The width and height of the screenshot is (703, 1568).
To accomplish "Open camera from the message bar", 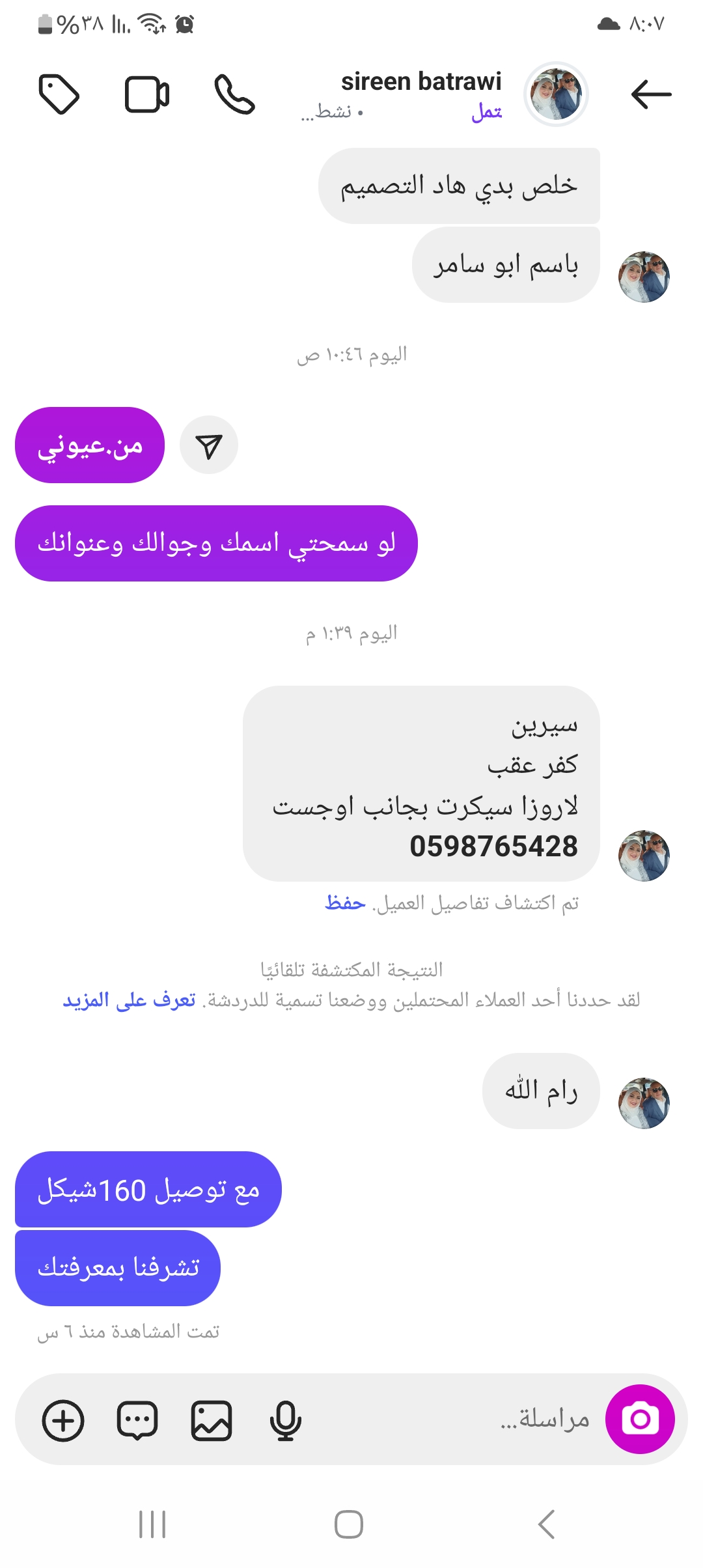I will (x=640, y=1419).
